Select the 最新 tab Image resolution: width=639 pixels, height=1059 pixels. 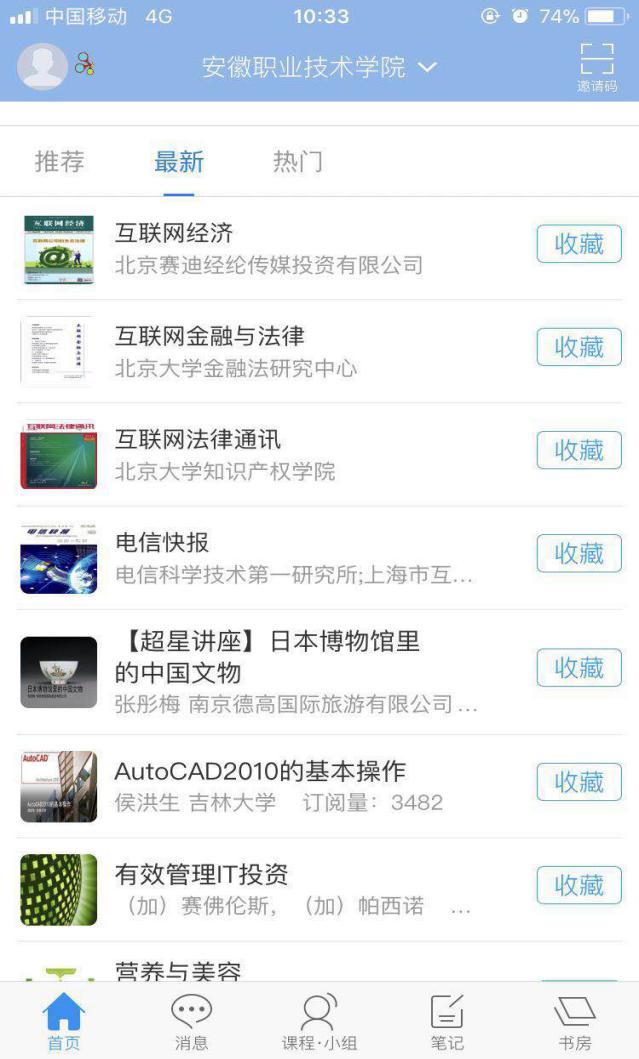pyautogui.click(x=179, y=162)
